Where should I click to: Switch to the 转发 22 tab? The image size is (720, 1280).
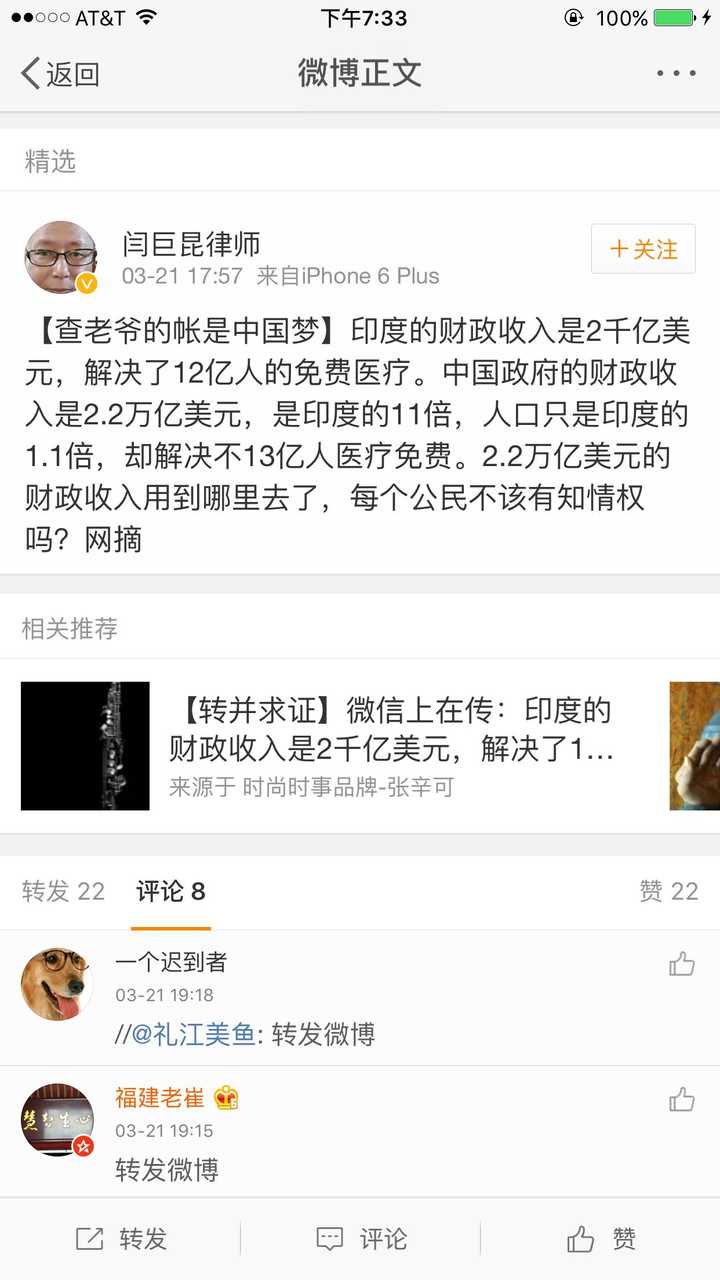[63, 891]
